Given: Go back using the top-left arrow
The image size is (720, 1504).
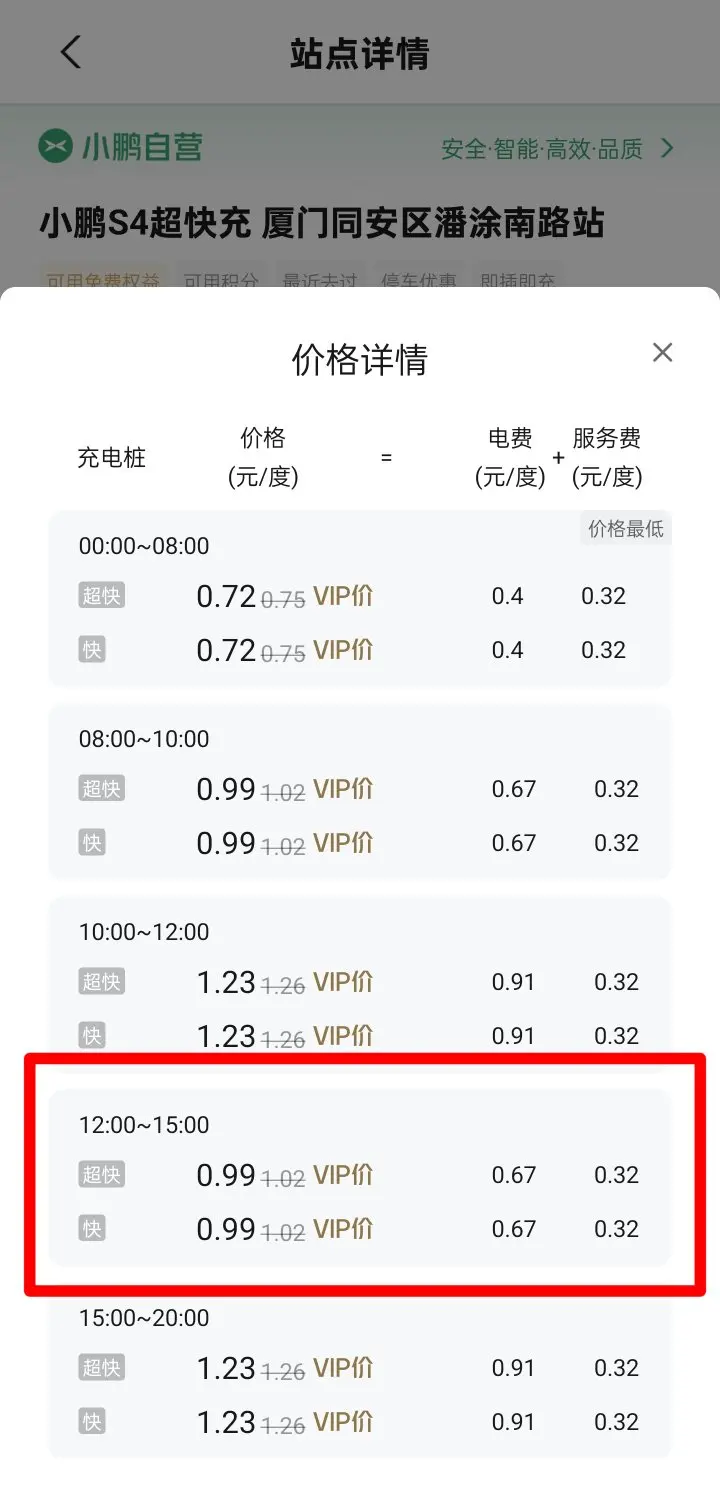Looking at the screenshot, I should click(70, 52).
